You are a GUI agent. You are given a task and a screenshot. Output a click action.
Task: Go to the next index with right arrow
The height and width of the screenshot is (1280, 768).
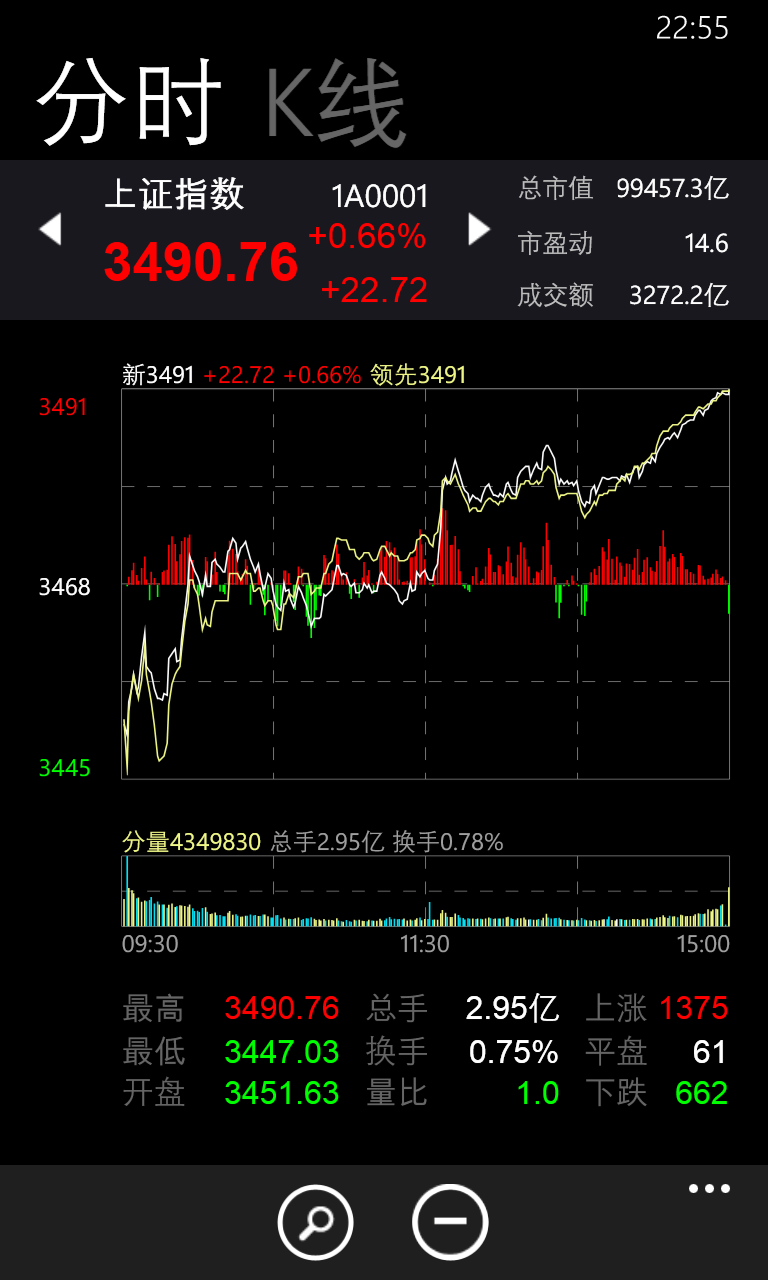click(x=479, y=229)
